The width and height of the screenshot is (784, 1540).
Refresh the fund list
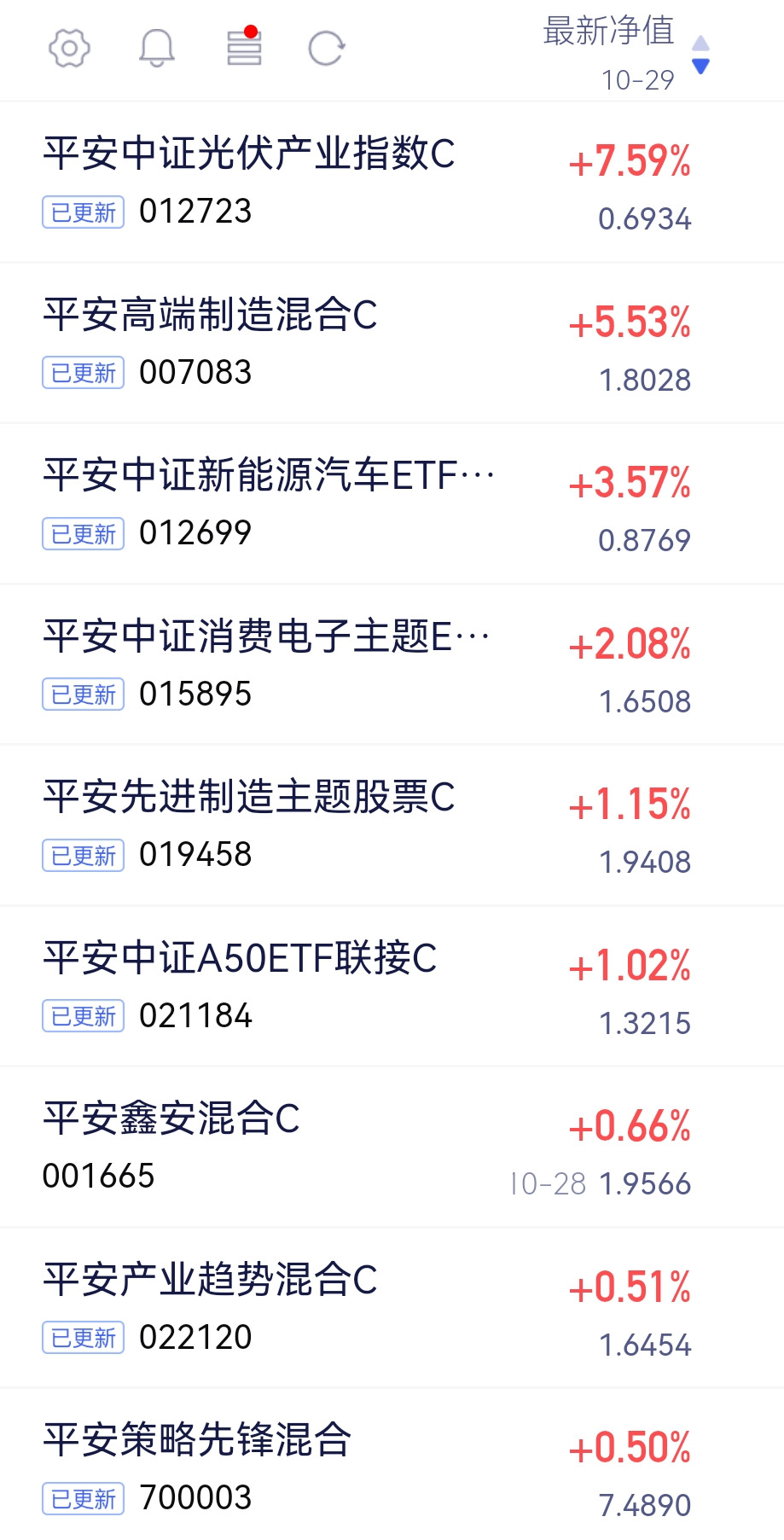tap(326, 49)
